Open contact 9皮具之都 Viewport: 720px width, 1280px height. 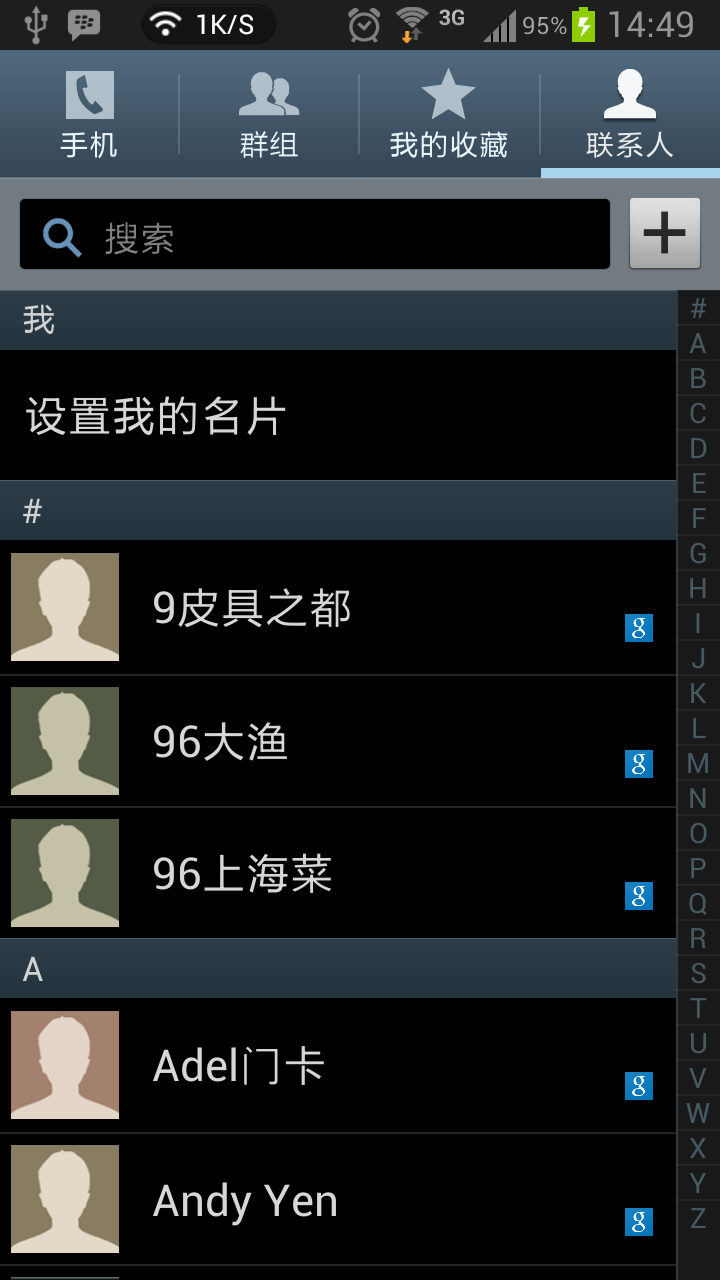(338, 608)
